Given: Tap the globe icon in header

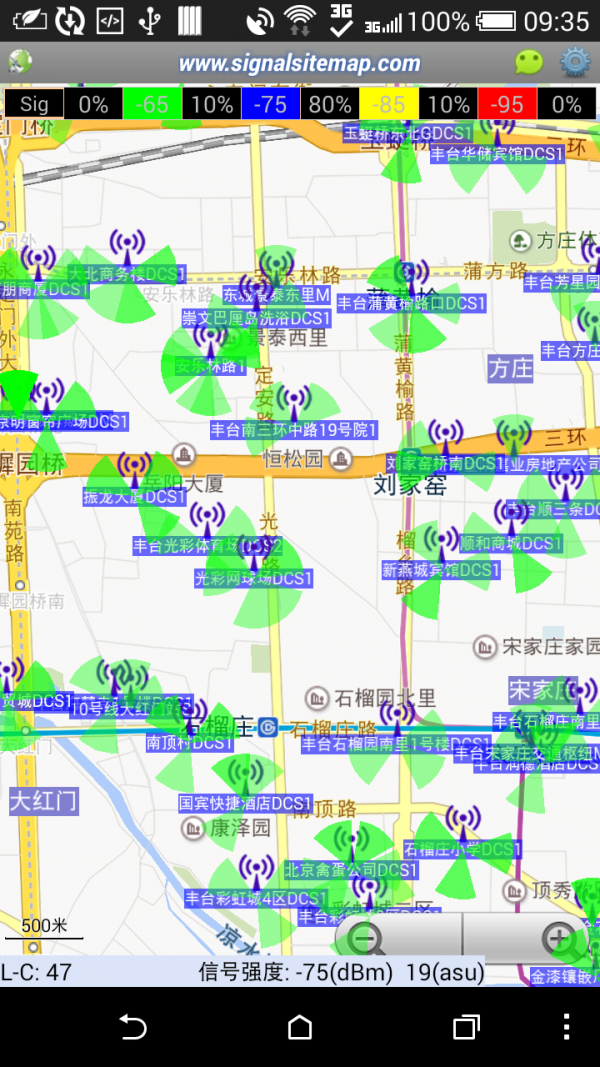Looking at the screenshot, I should coord(19,62).
